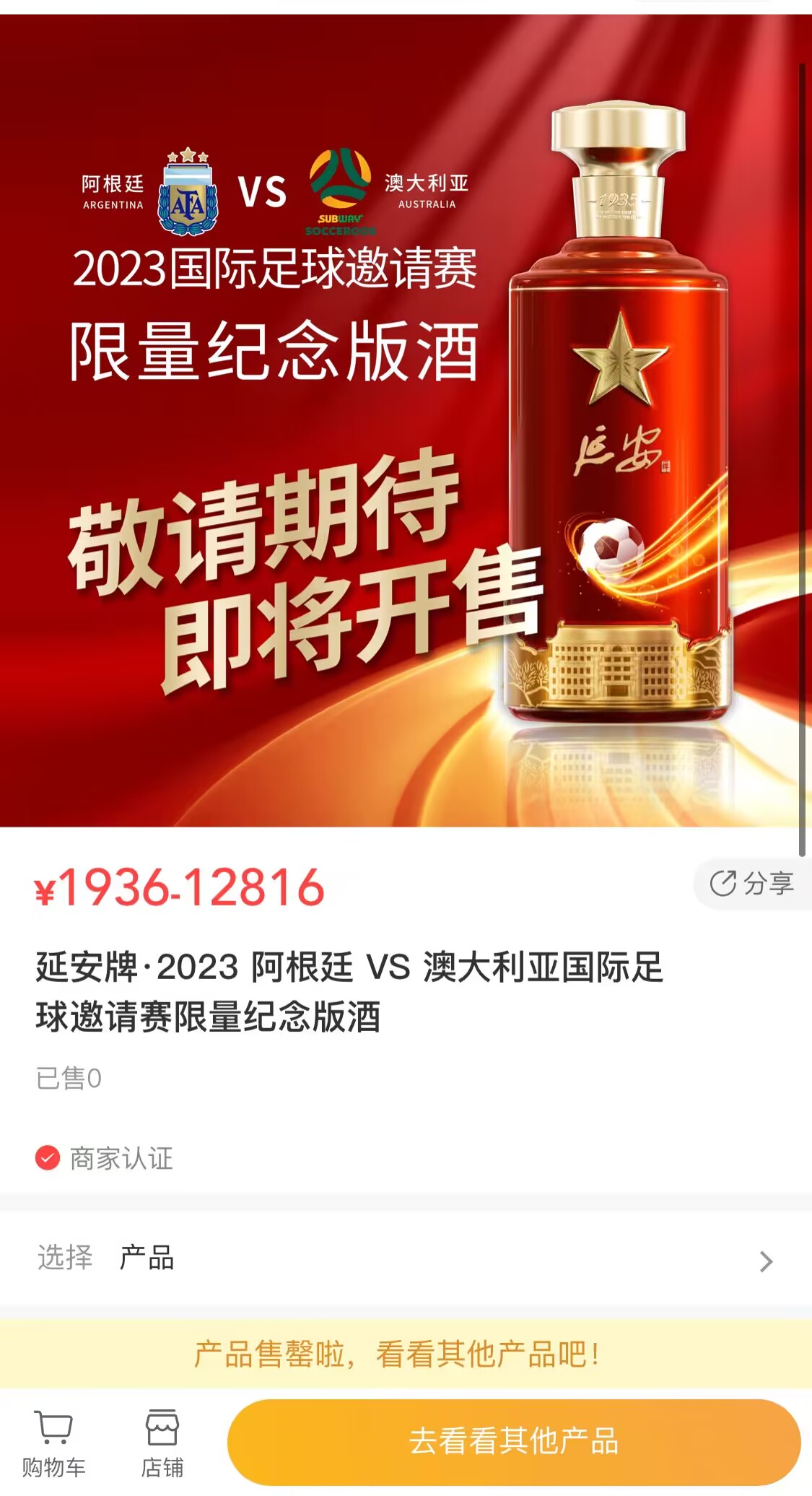The width and height of the screenshot is (812, 1496).
Task: Tap 去看看其他产品 button
Action: (513, 1442)
